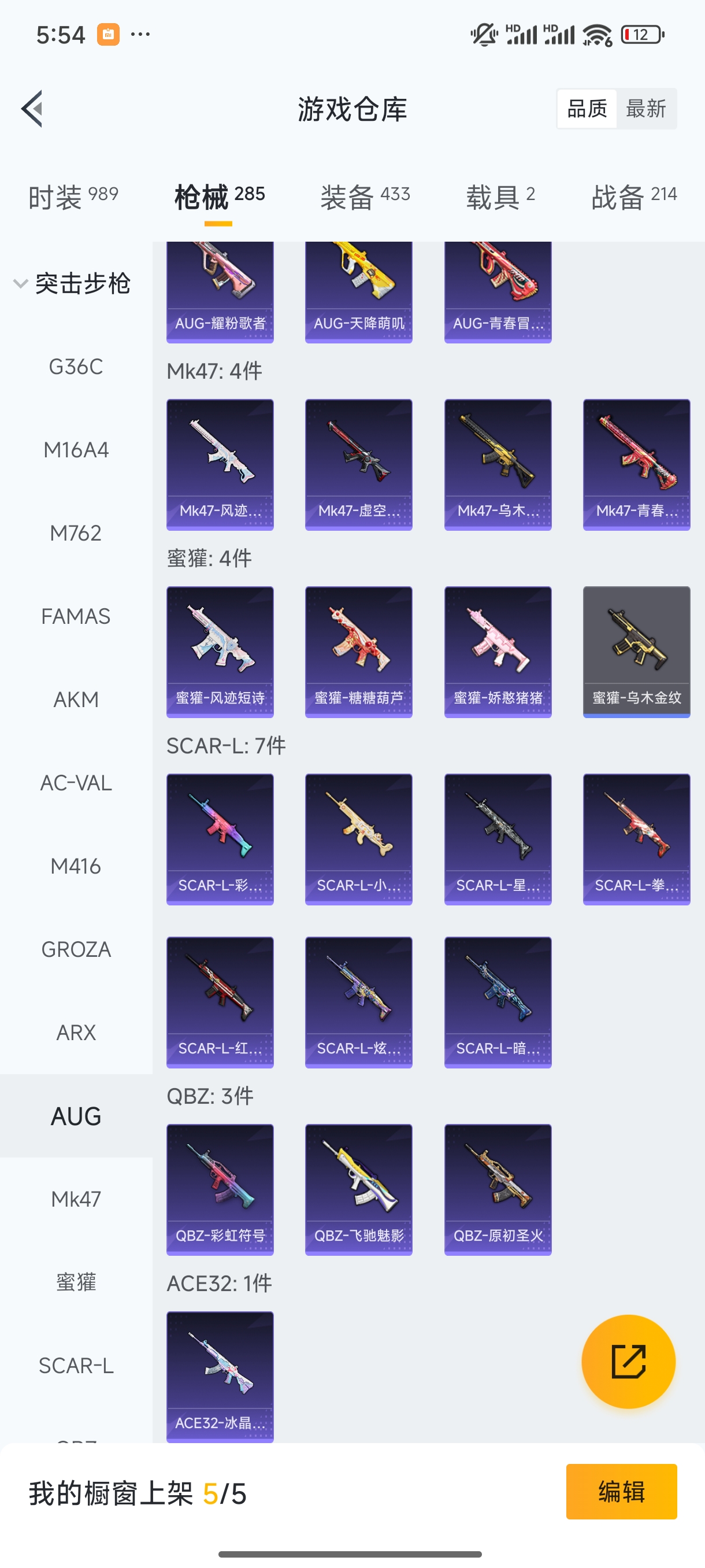Sort items by 品质
Screen dimensions: 705x1568
(587, 109)
